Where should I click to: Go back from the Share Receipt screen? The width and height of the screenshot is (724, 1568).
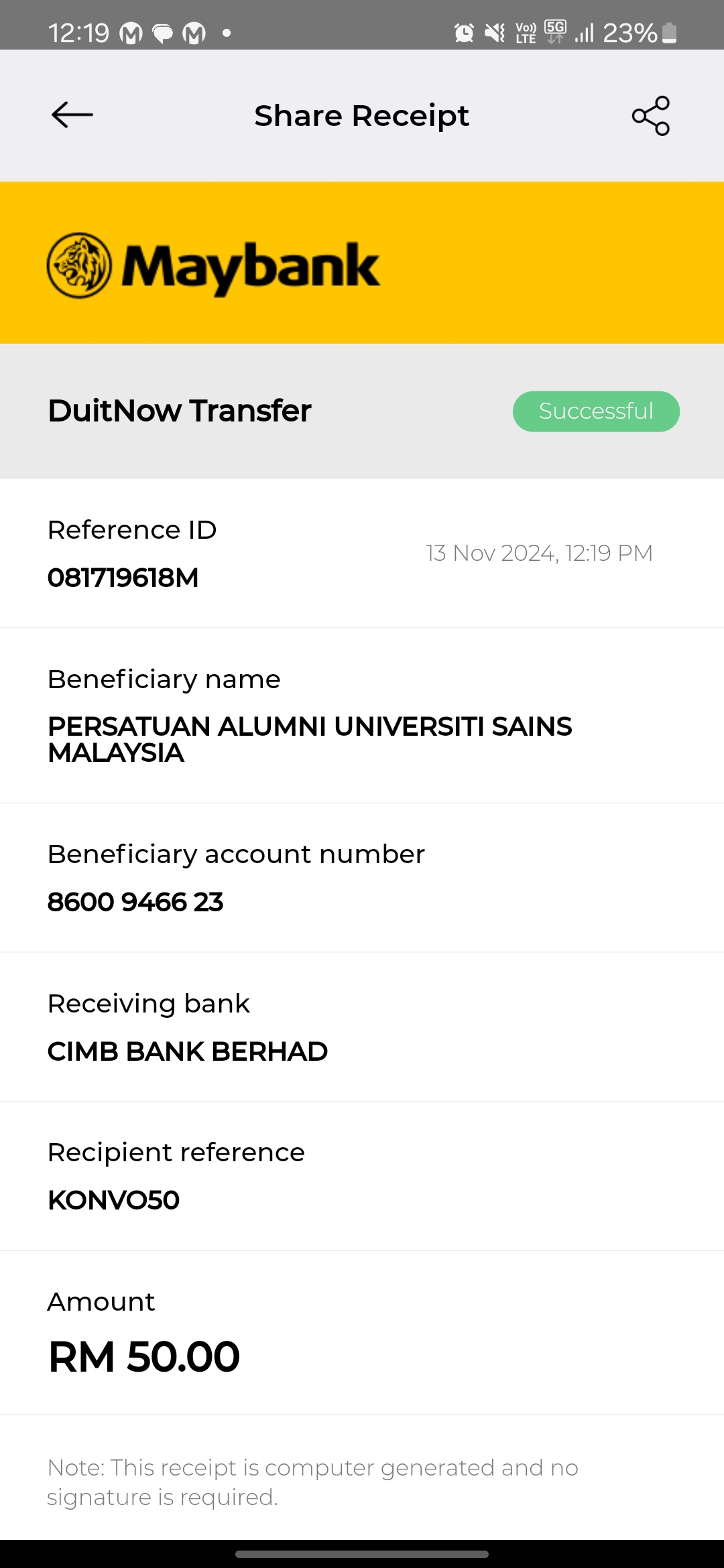(x=72, y=115)
